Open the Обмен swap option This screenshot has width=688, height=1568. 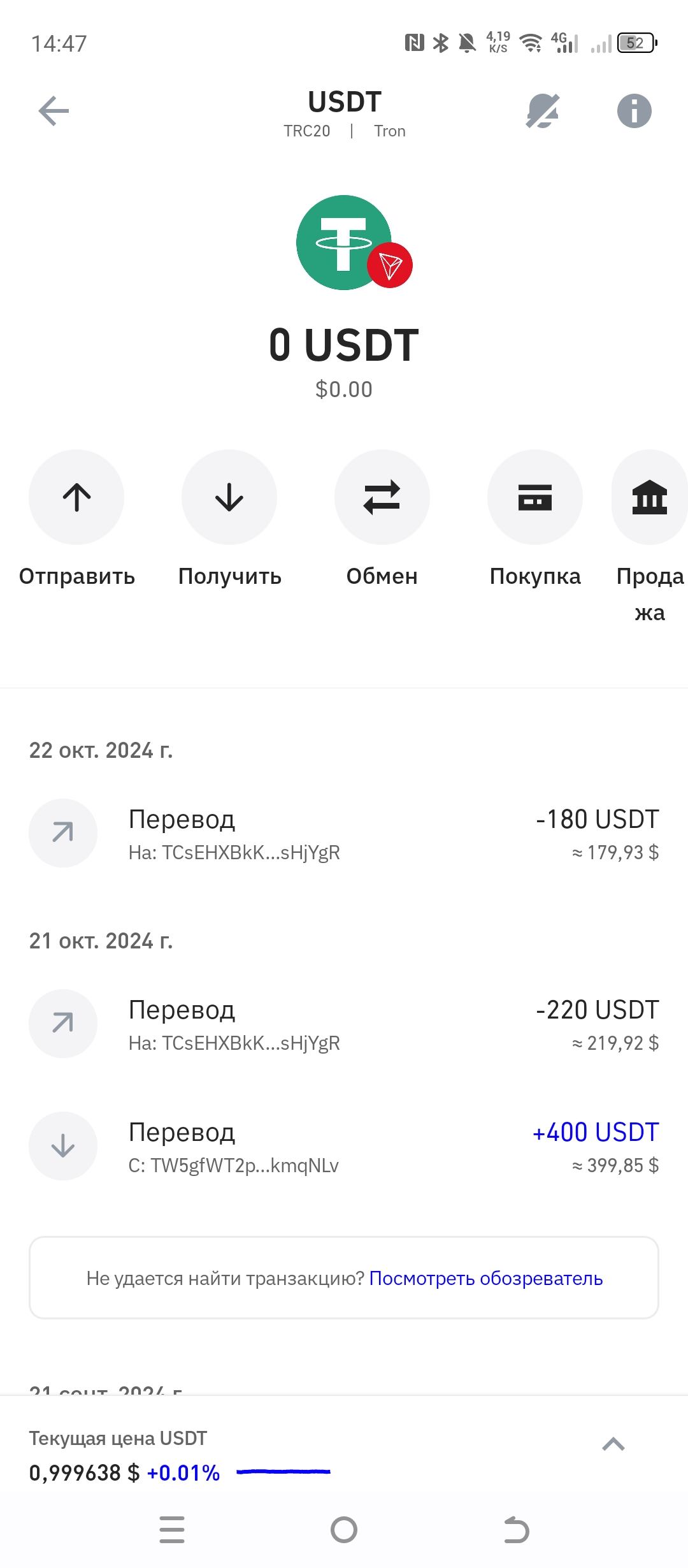tap(382, 498)
